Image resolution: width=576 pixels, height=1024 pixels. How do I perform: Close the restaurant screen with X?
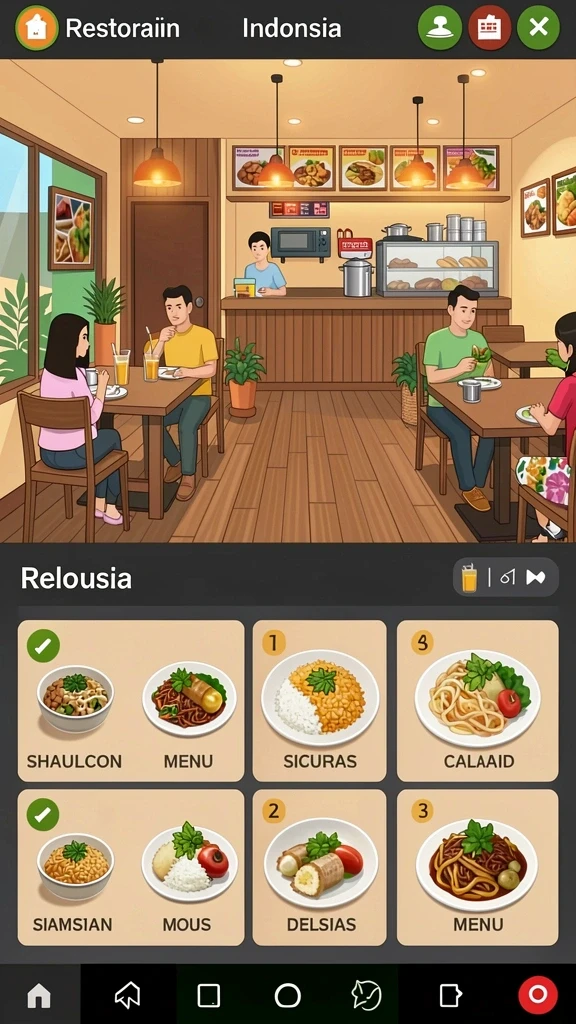[538, 27]
